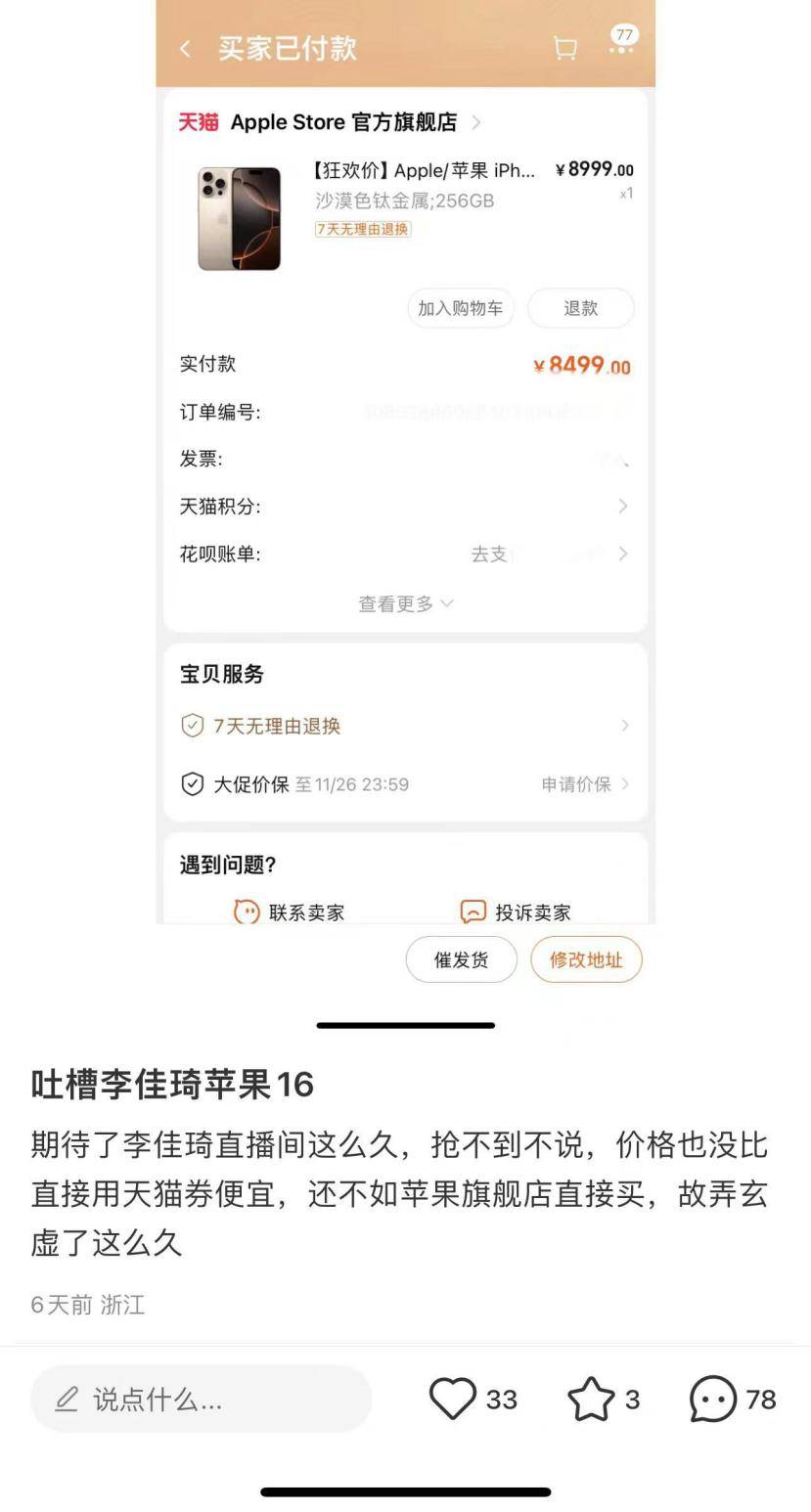The image size is (811, 1512).
Task: Tap 修改地址 to change delivery address
Action: pos(585,959)
